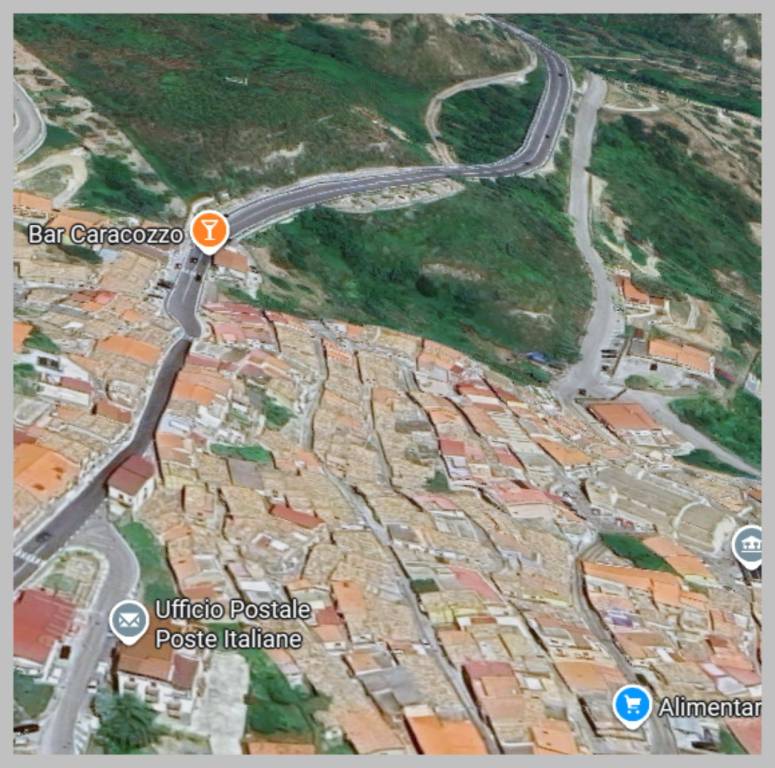The height and width of the screenshot is (768, 775).
Task: Select the Ufficio Postale Poste Italiane pin
Action: 129,621
